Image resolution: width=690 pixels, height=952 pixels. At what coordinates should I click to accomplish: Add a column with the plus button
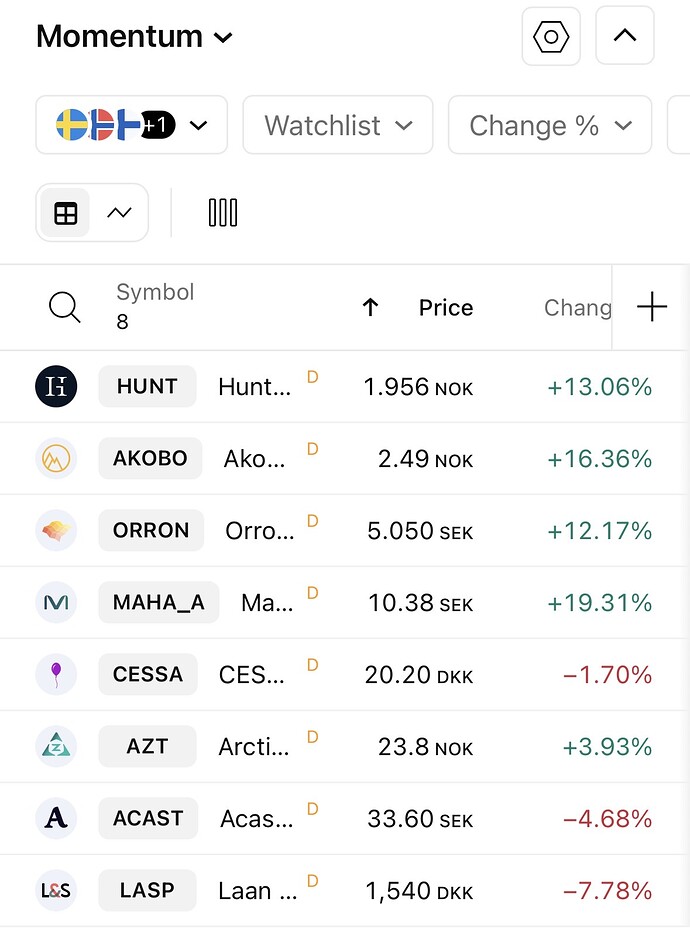651,308
